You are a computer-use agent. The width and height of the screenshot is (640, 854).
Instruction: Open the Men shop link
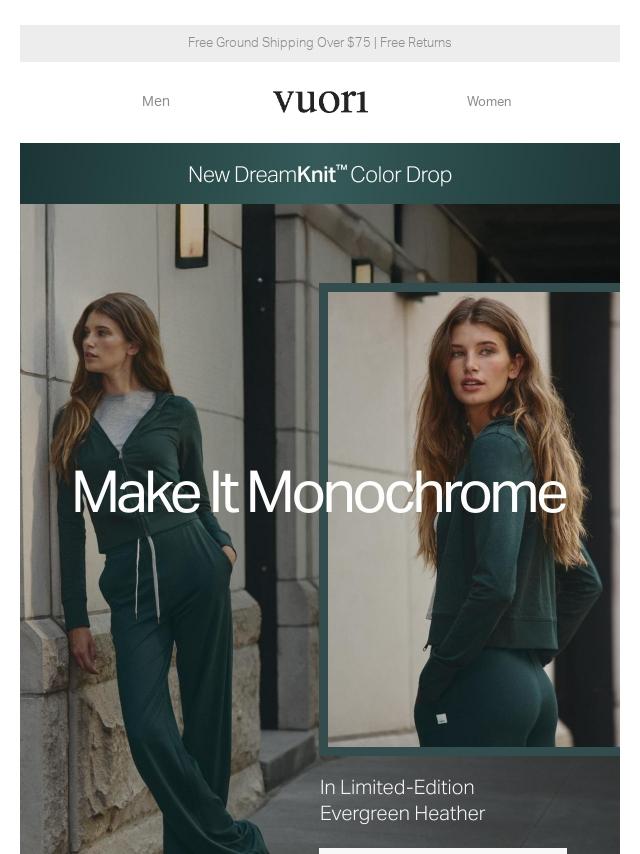pos(156,101)
